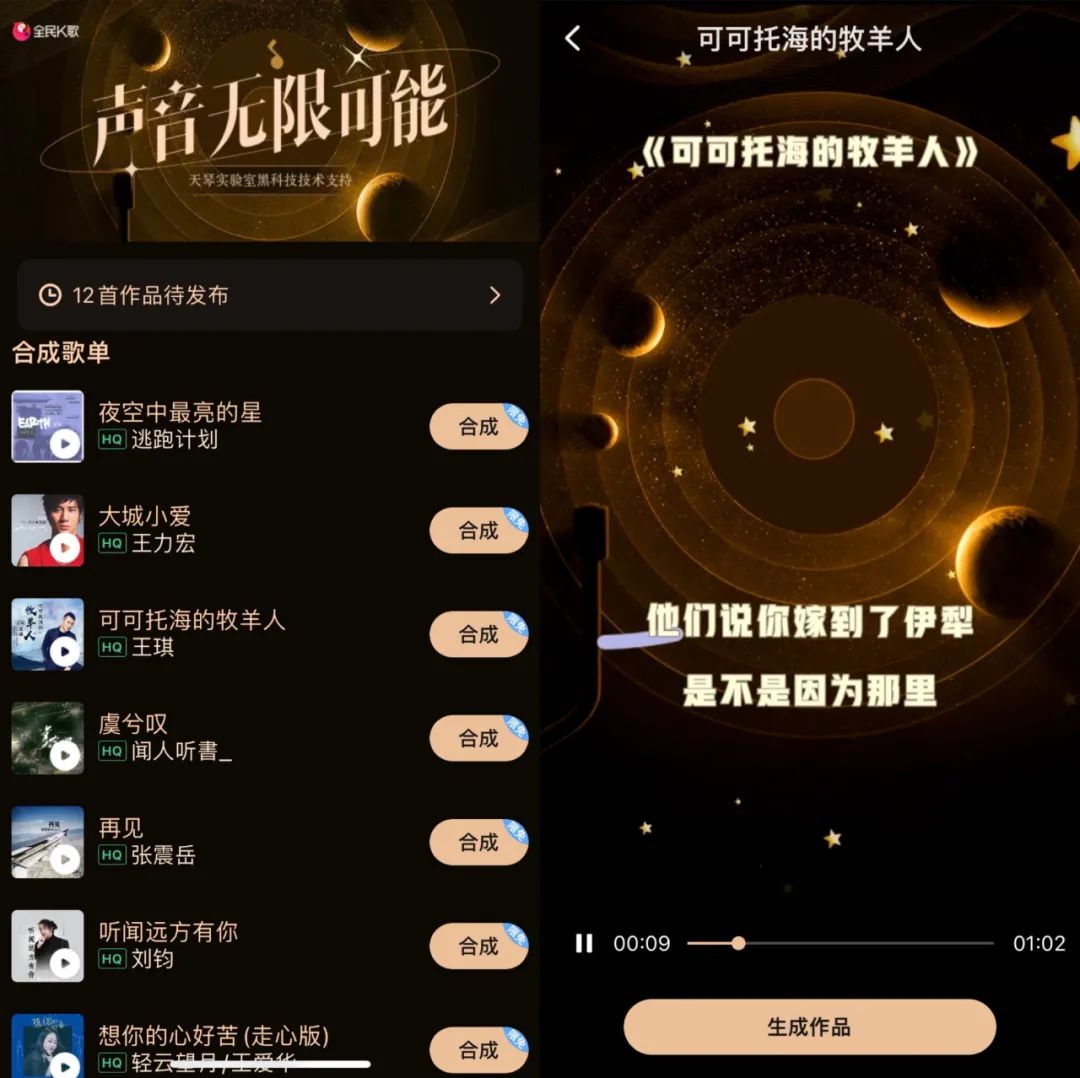1080x1078 pixels.
Task: Choose 合成 for 听闻远方有你
Action: click(x=478, y=947)
